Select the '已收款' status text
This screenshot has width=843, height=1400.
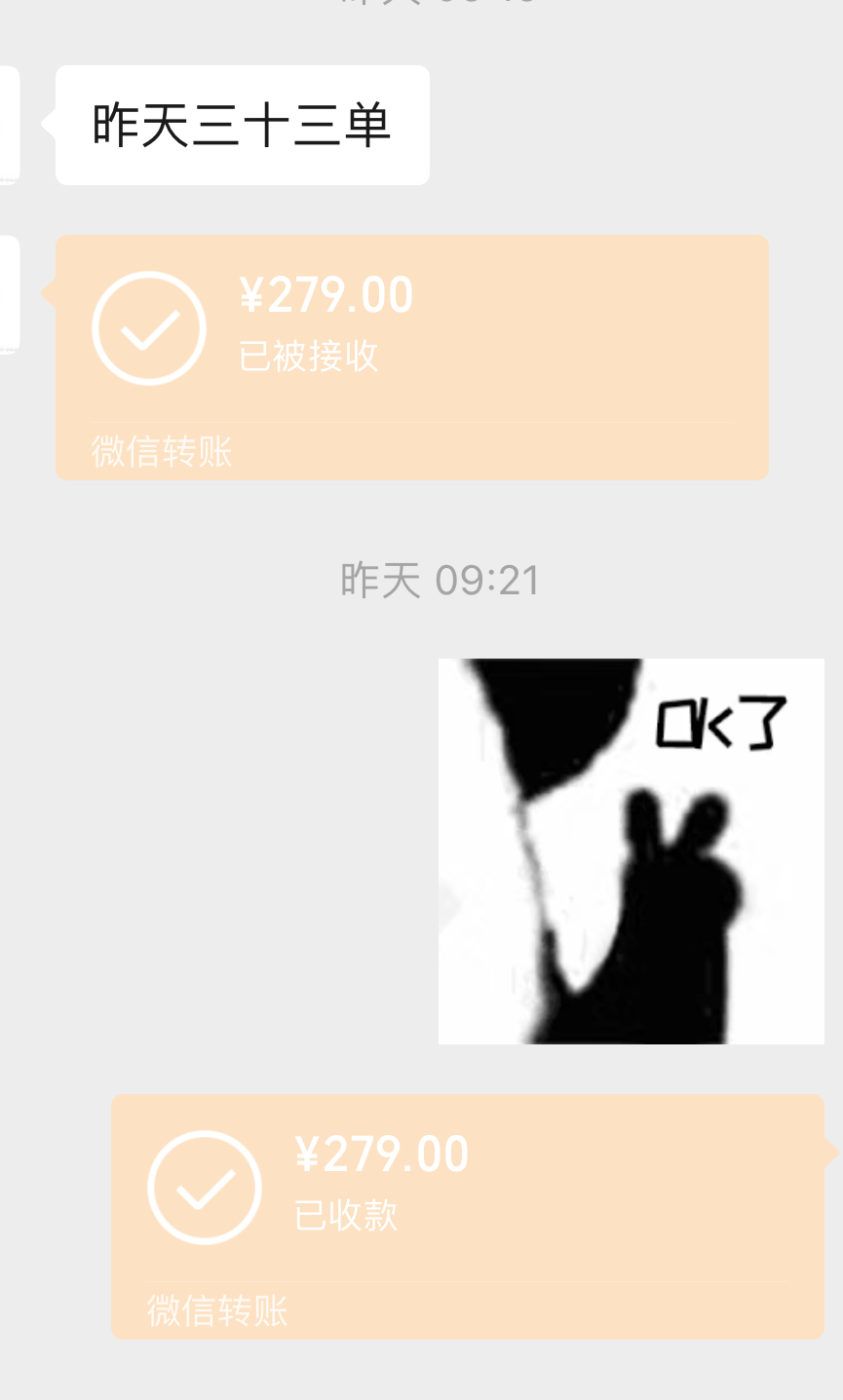346,1216
